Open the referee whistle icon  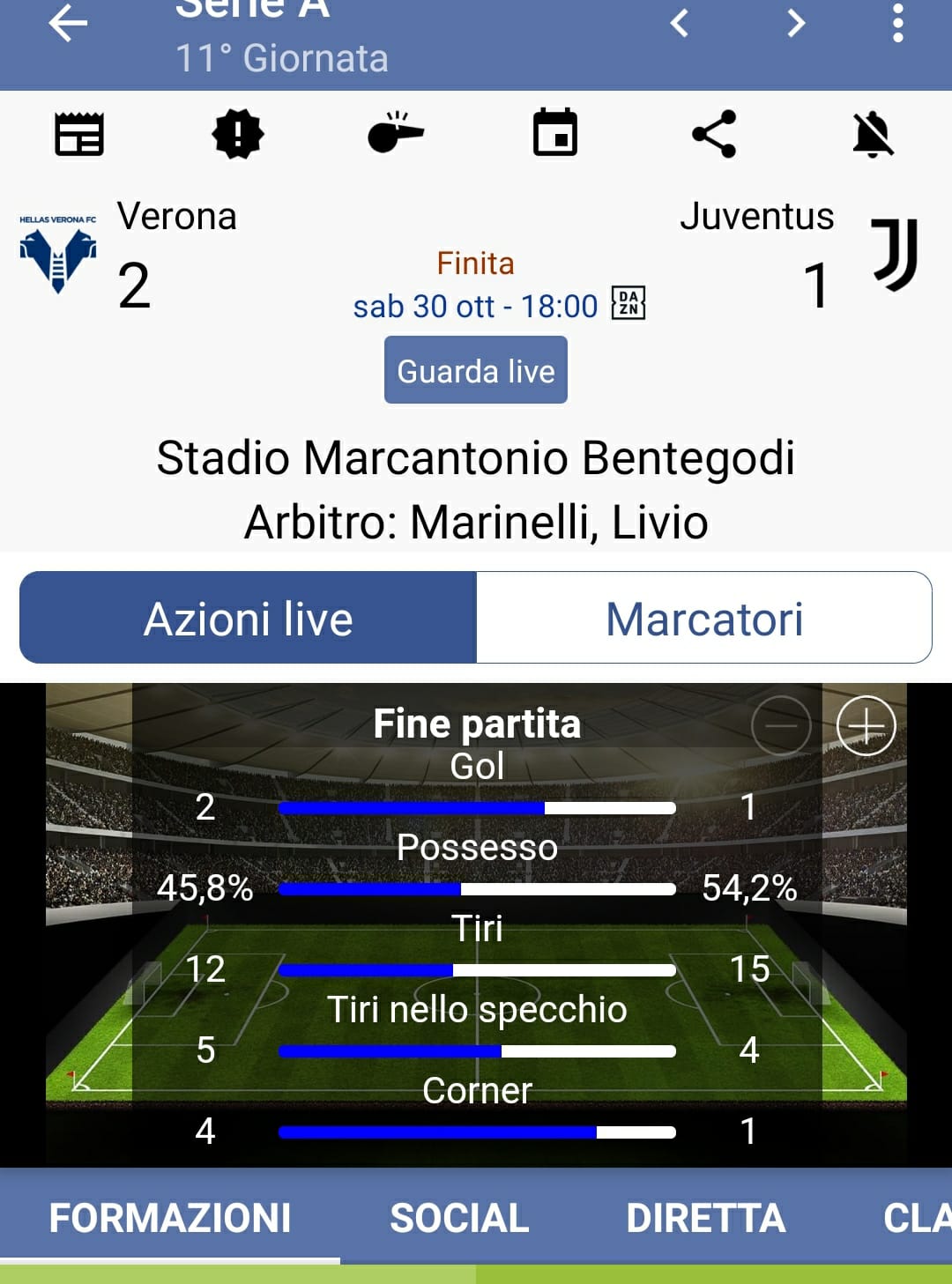coord(396,134)
